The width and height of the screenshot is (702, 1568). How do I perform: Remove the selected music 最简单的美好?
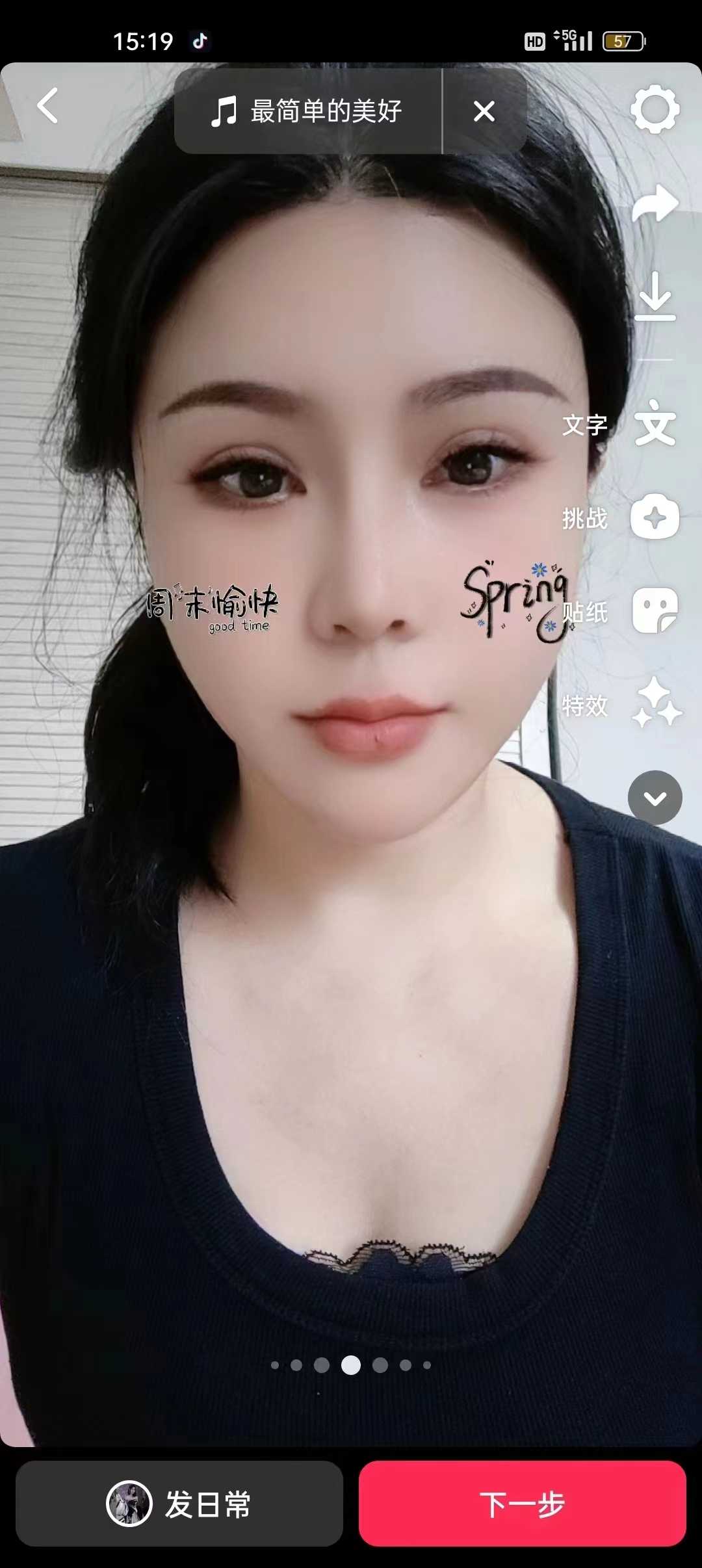(484, 111)
